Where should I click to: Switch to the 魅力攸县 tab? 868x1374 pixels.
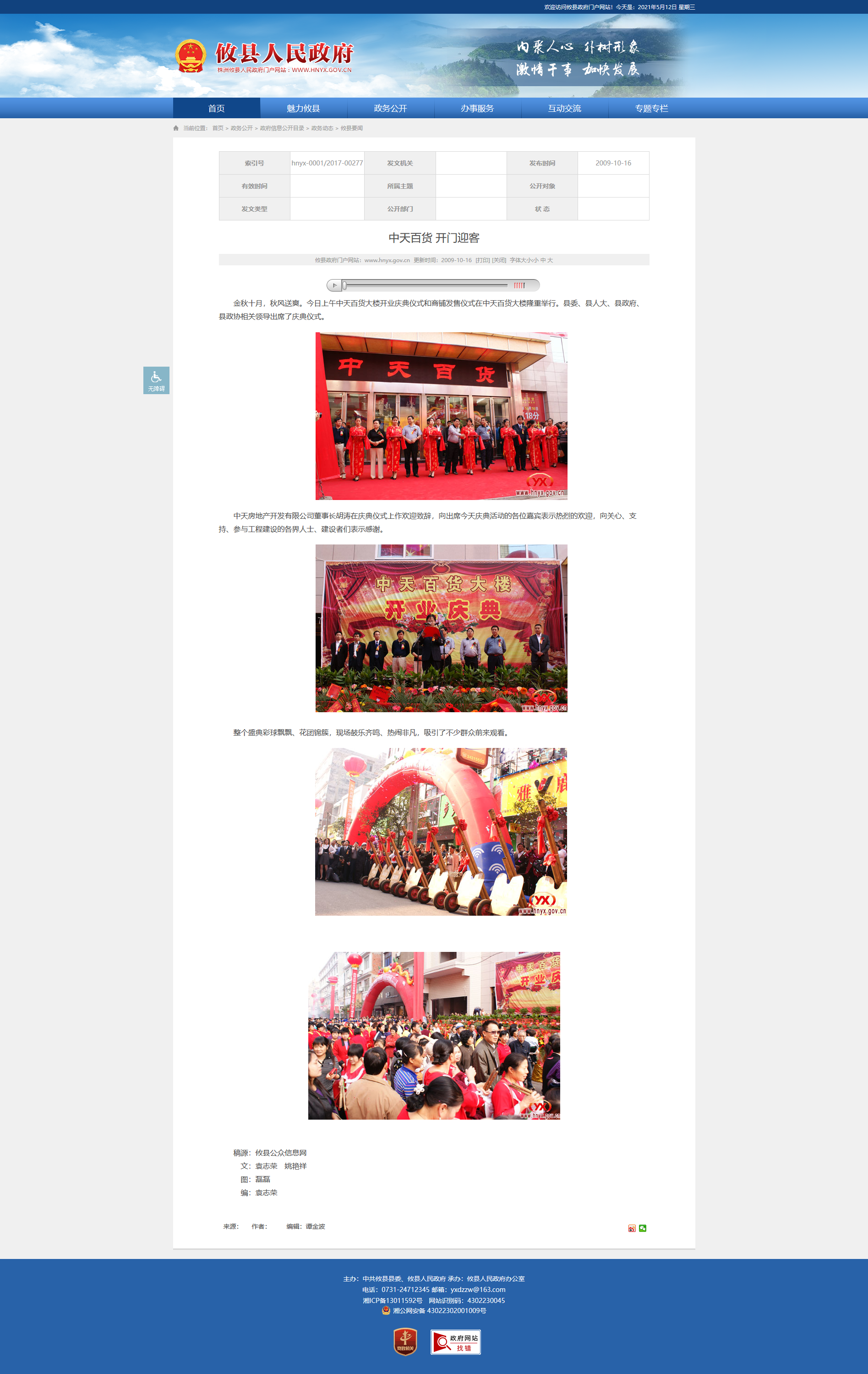[303, 109]
